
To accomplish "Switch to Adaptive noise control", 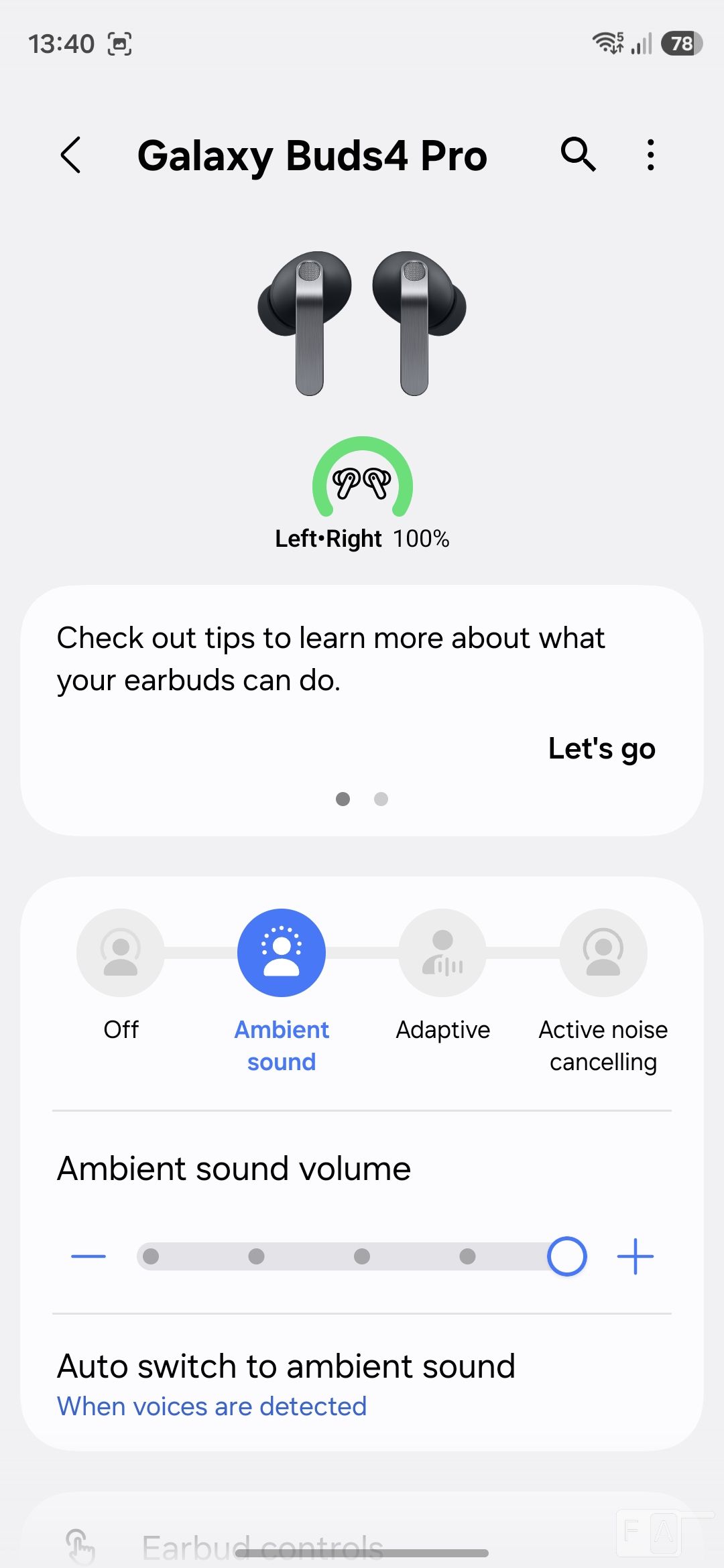I will pyautogui.click(x=442, y=953).
